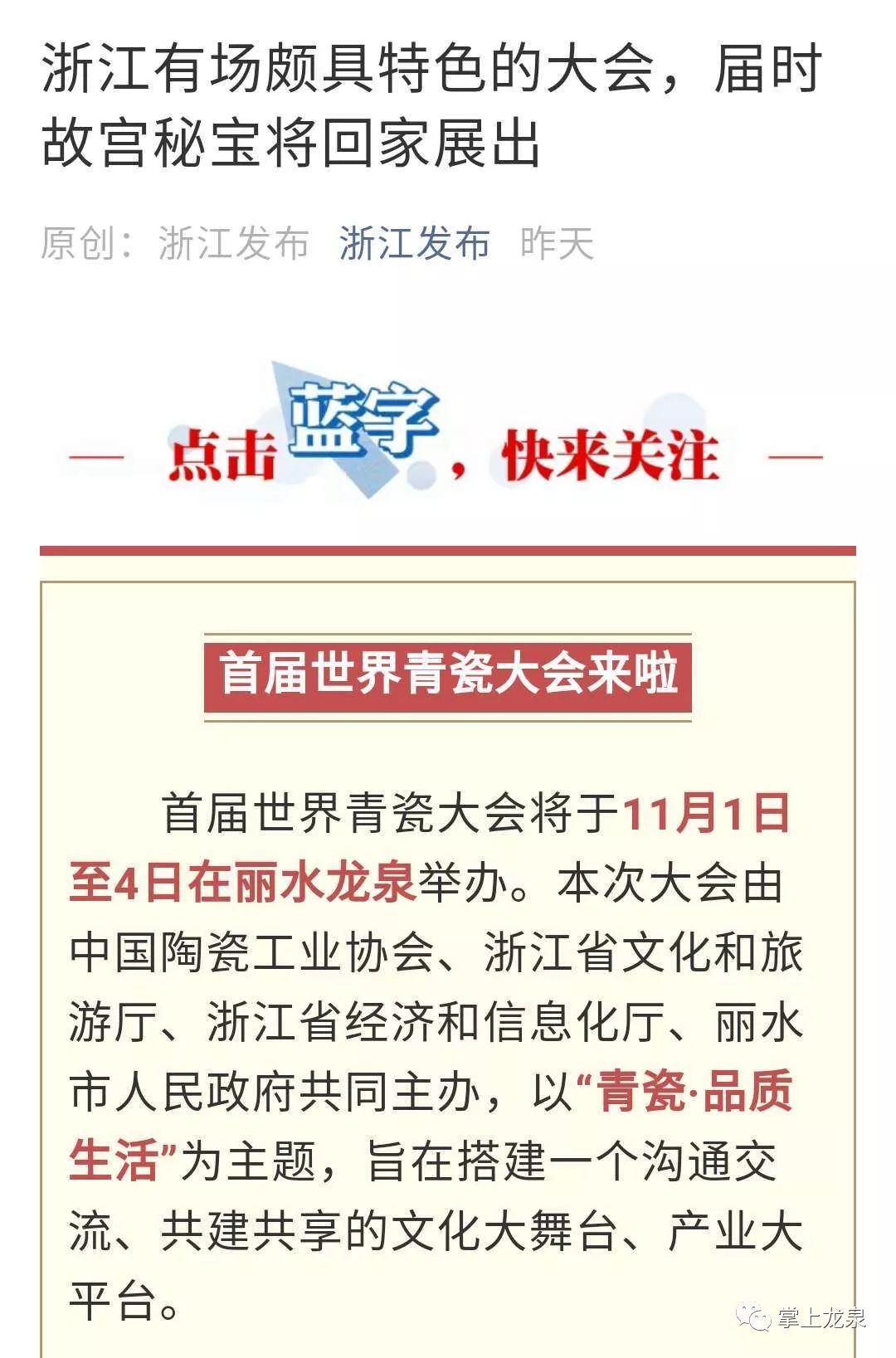
Task: Open the blue 浙江发布 account link
Action: tap(414, 244)
